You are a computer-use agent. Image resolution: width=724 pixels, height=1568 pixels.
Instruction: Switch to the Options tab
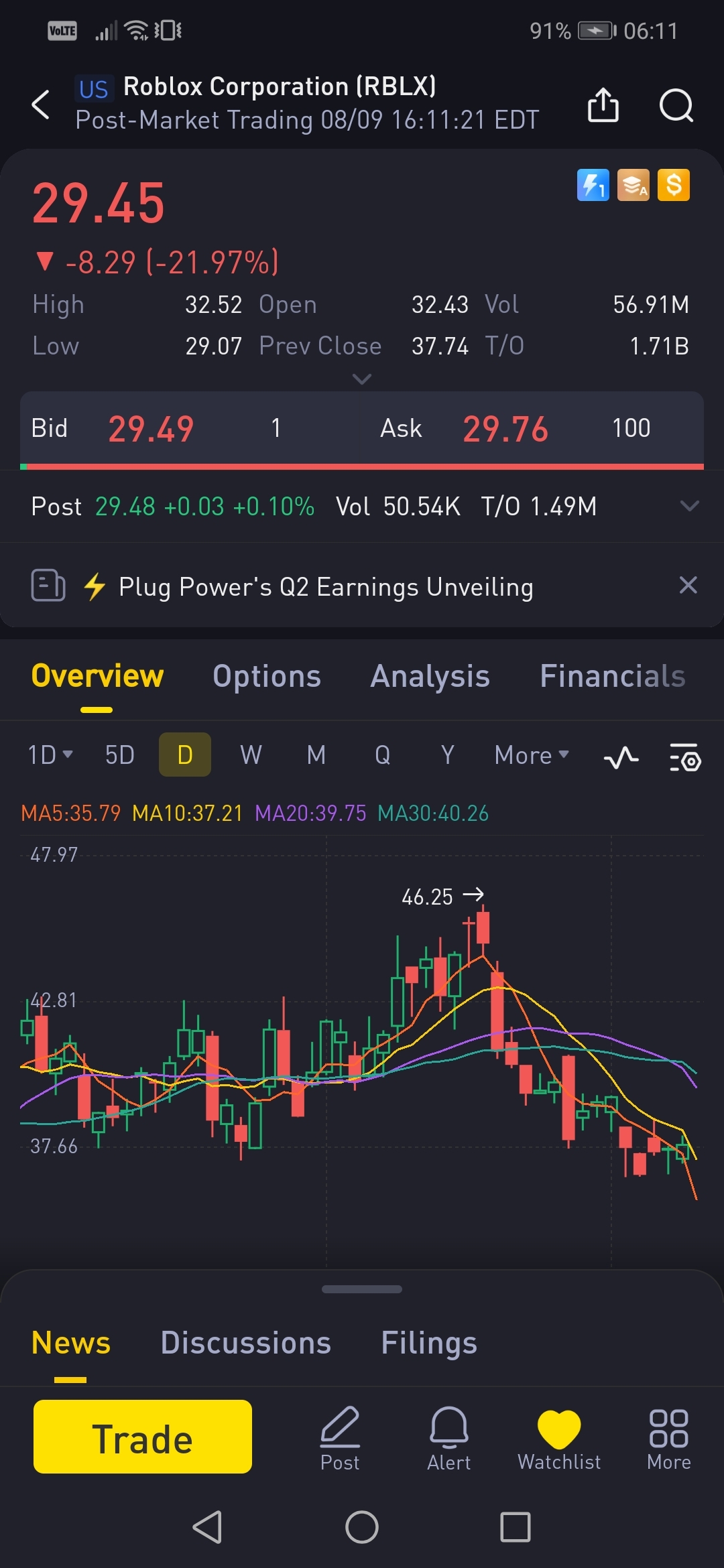[267, 676]
